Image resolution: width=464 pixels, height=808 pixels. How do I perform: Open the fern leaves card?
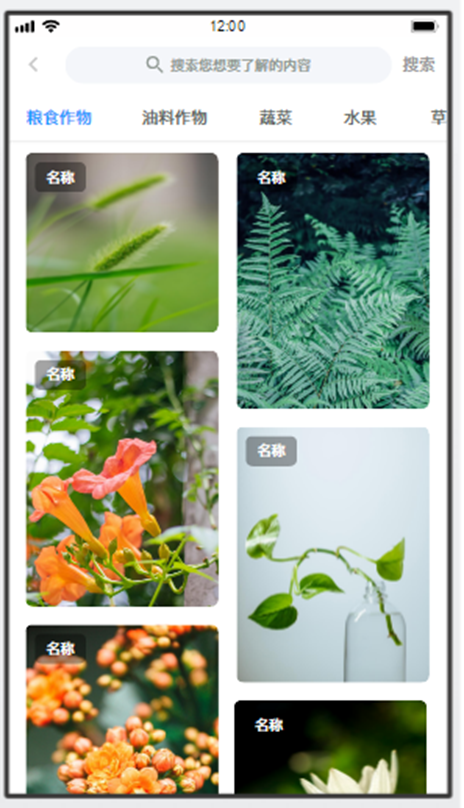333,281
